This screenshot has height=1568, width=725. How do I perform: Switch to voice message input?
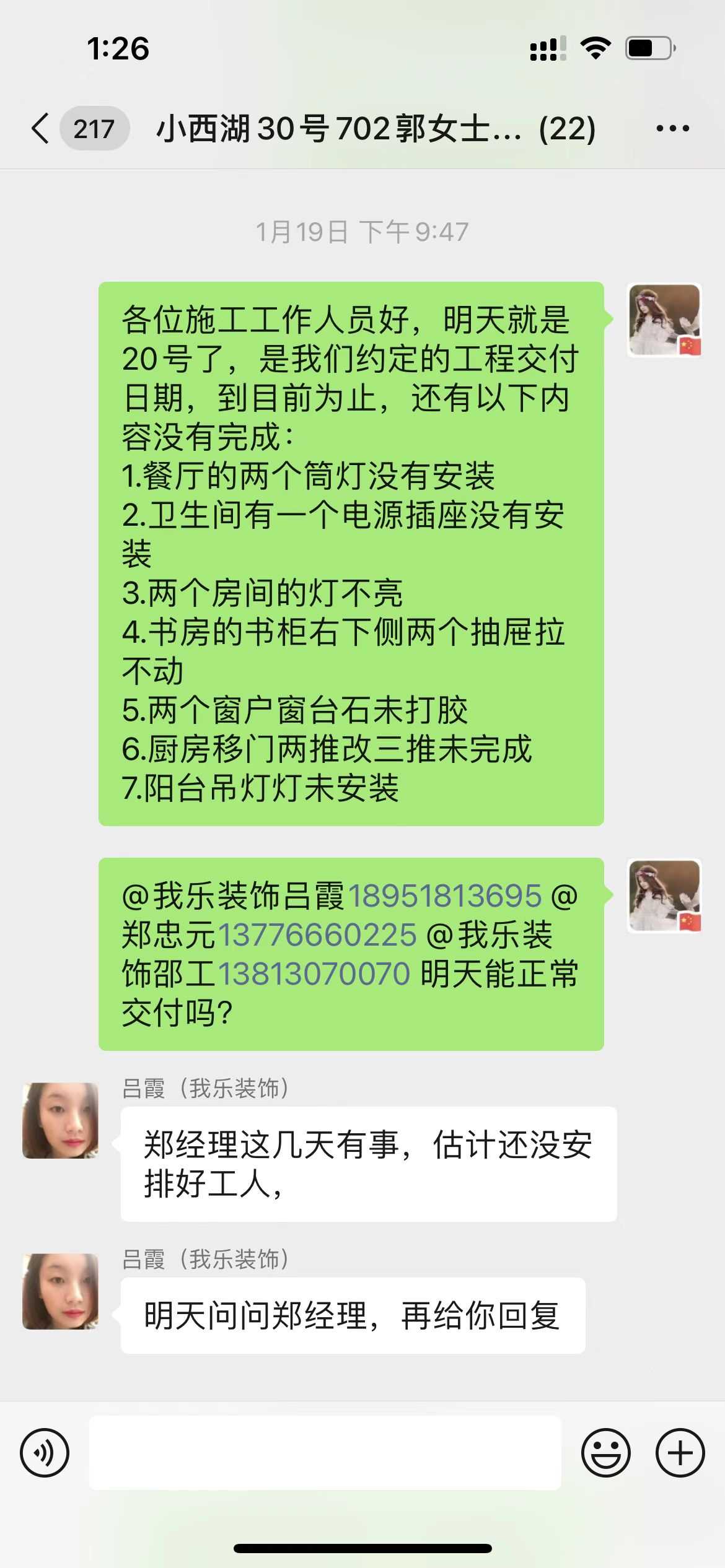coord(45,1452)
